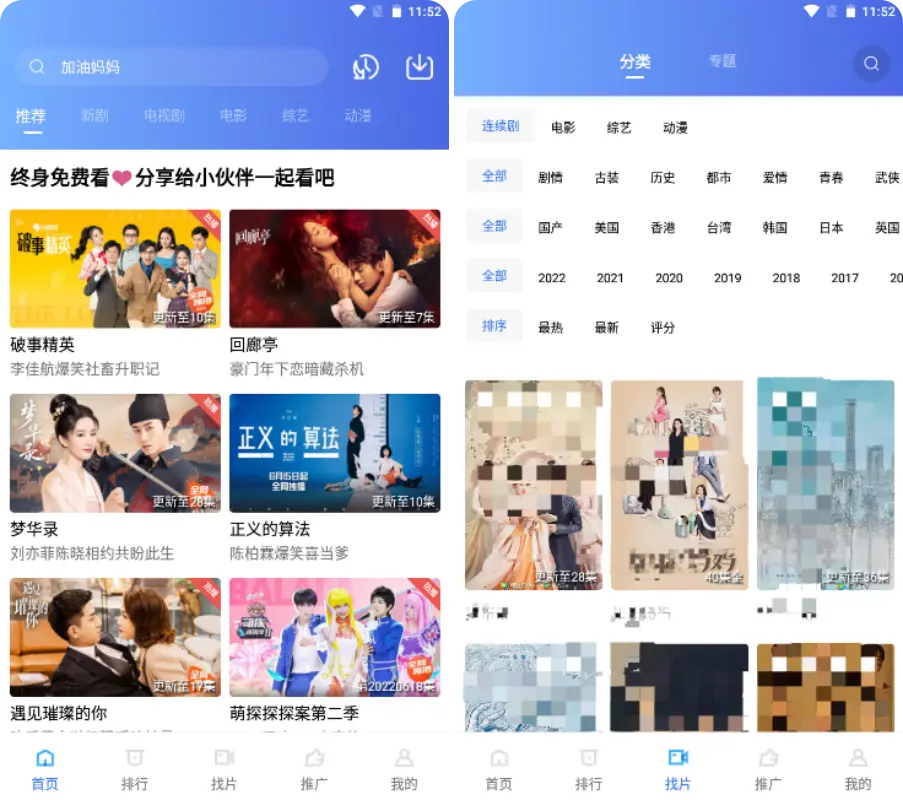Tap the round search icon beside 专题
Viewport: 903px width, 800px height.
coord(871,64)
